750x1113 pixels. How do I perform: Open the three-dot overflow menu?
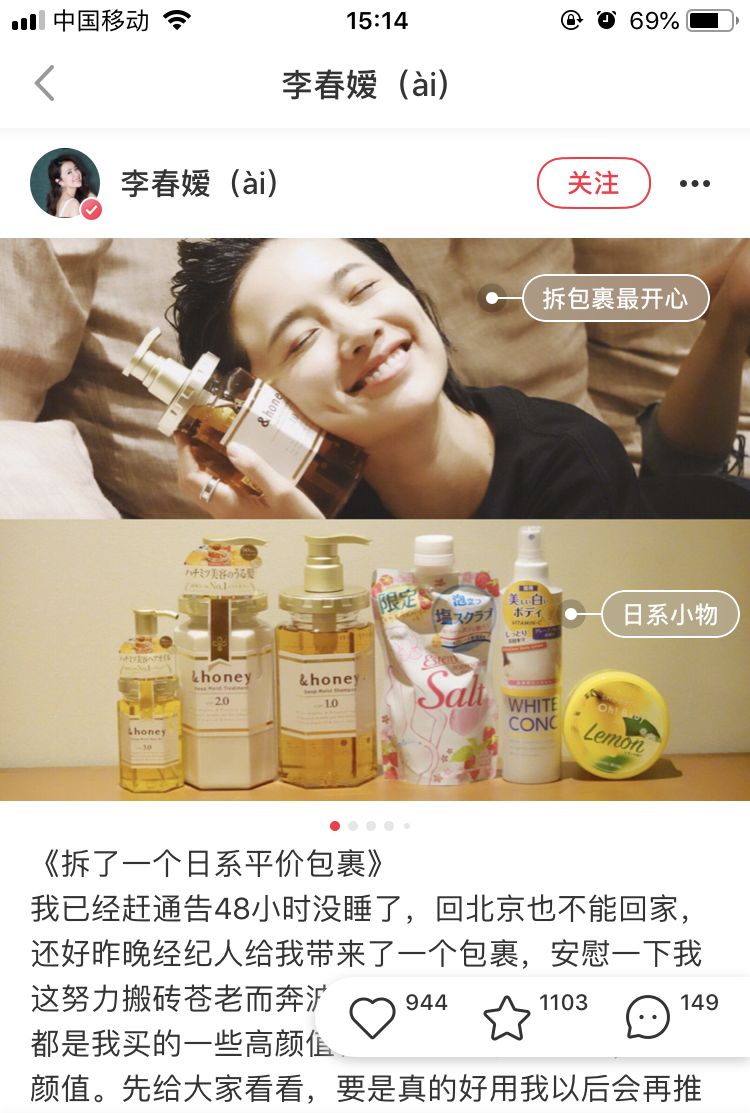pos(694,184)
